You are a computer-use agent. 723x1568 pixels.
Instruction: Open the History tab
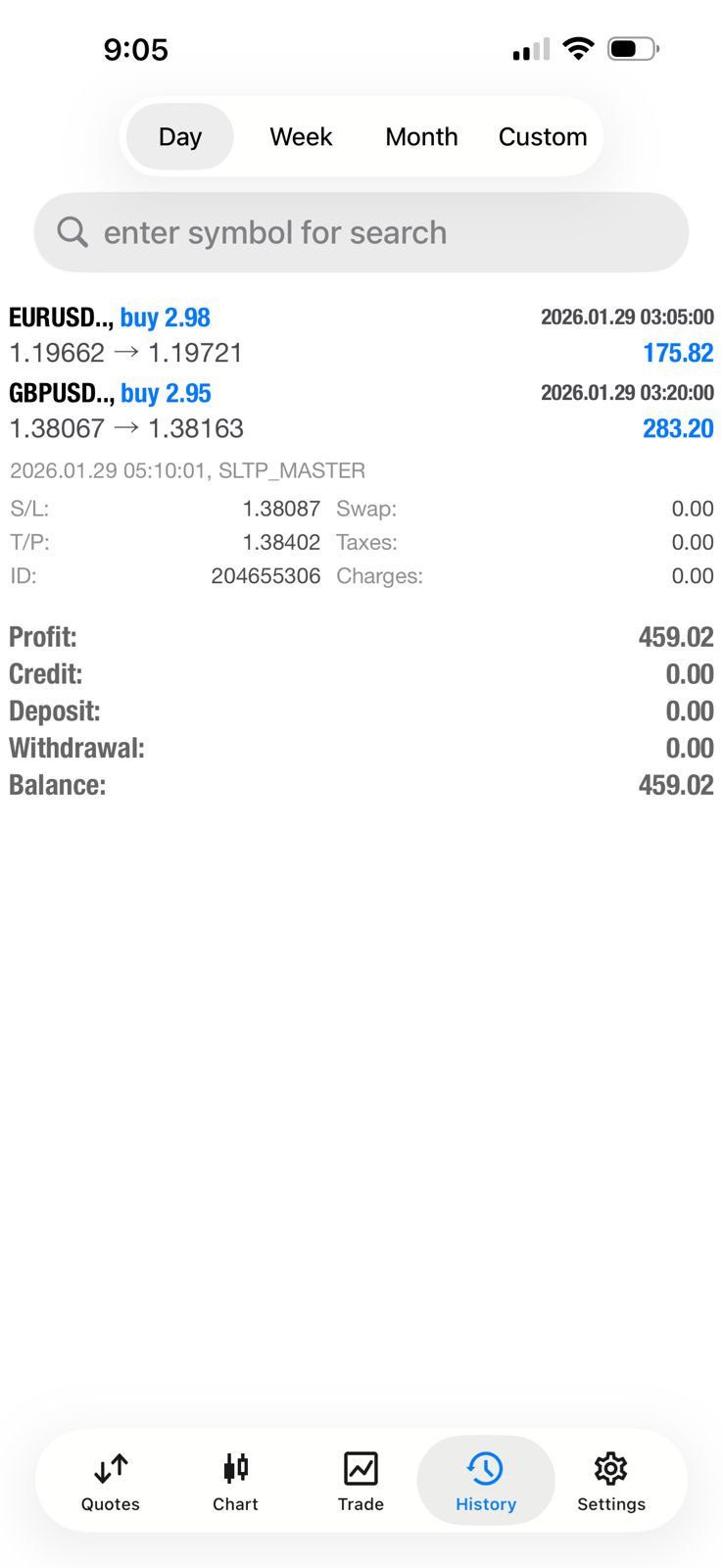pos(486,1481)
